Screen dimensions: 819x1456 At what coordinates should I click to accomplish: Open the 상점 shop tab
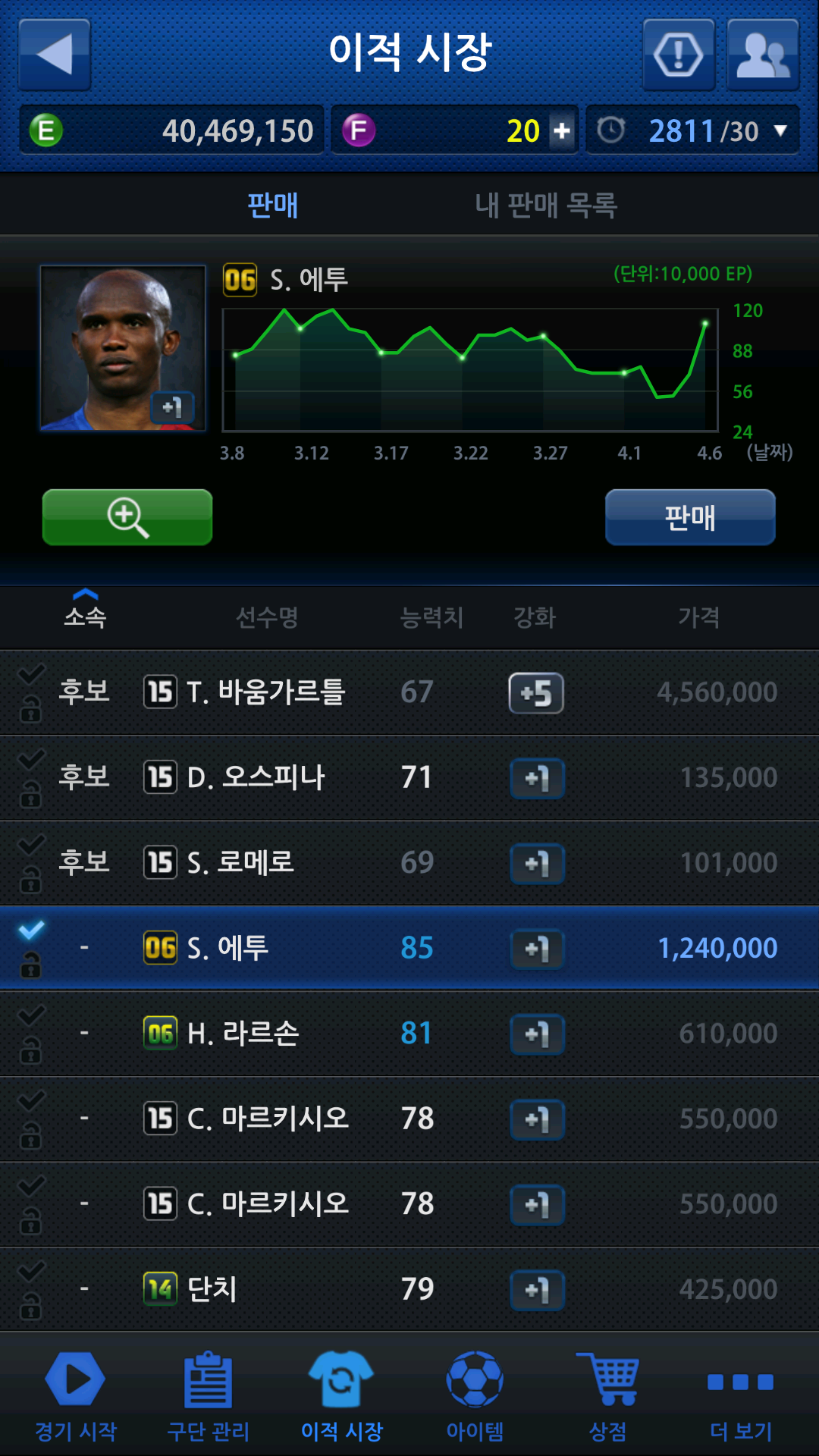608,1397
